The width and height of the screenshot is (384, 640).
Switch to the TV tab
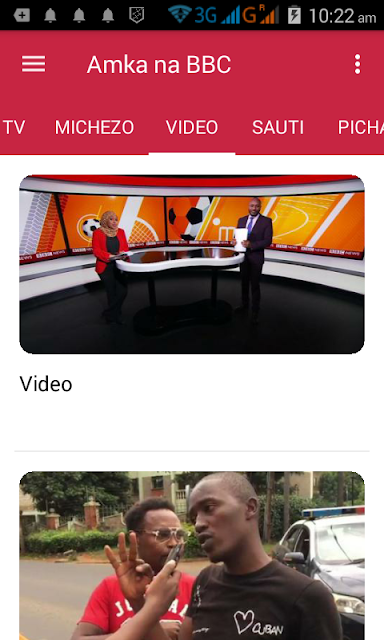(14, 127)
